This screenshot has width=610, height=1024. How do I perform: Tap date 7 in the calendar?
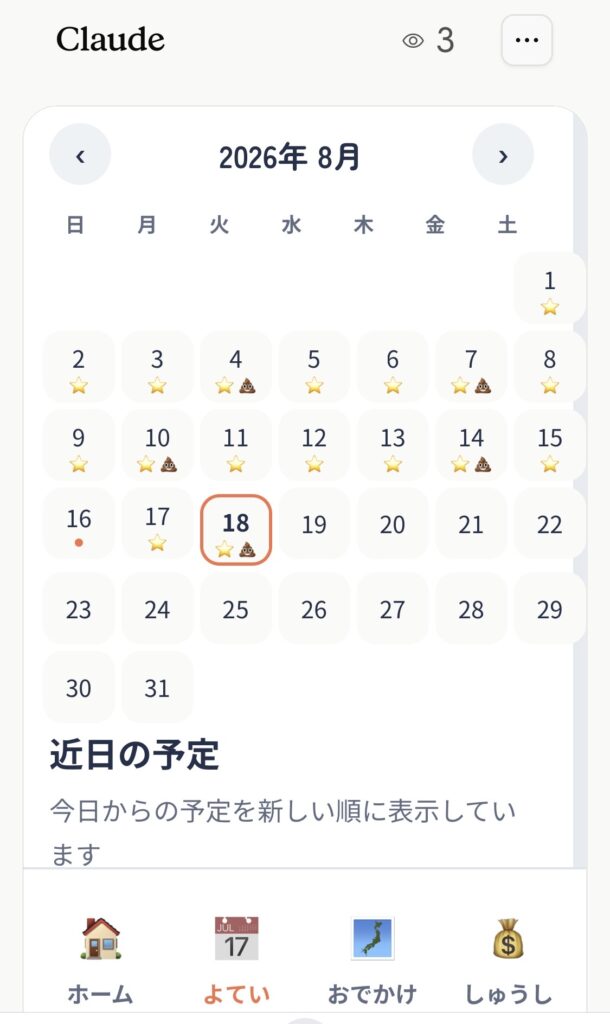471,366
